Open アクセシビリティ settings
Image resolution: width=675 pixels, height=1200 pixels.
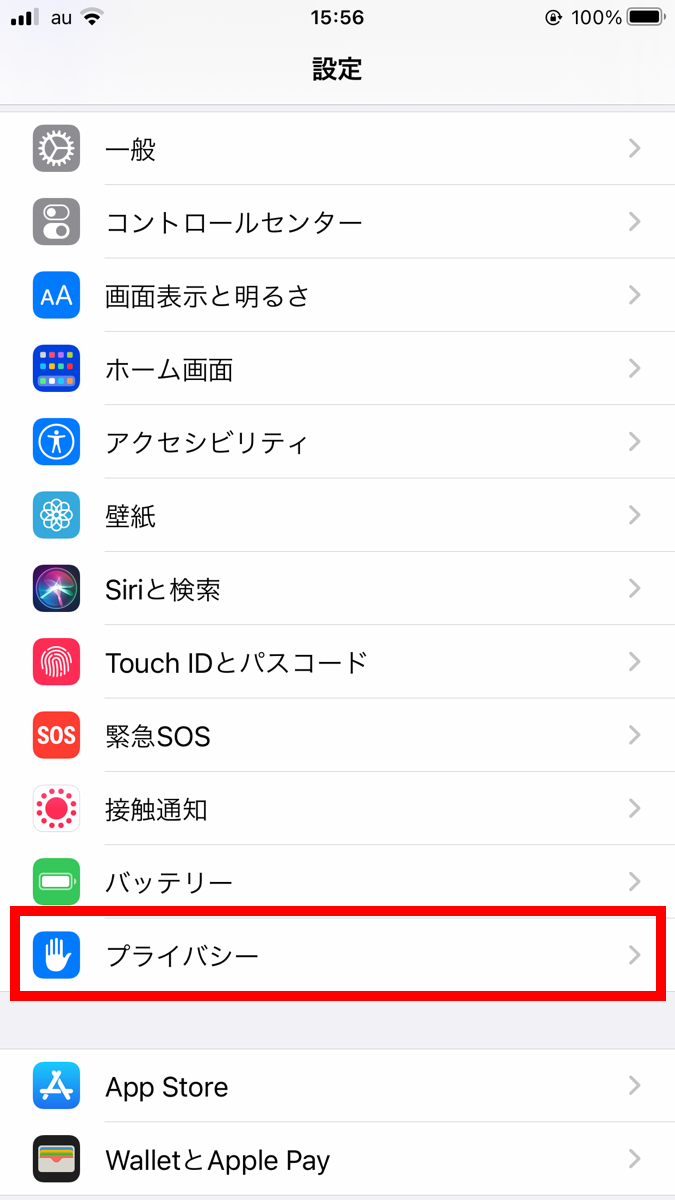point(337,442)
